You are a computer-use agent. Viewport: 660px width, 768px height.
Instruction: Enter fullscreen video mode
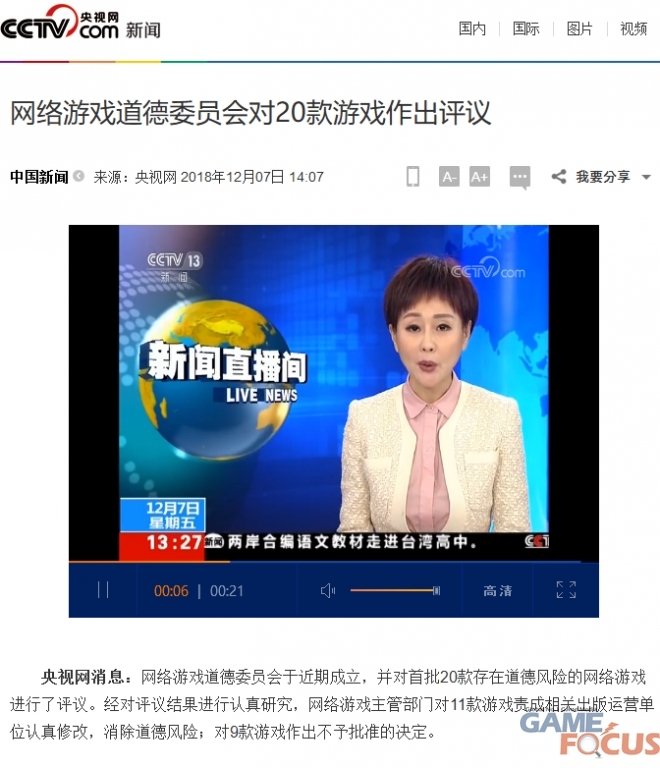pyautogui.click(x=566, y=590)
